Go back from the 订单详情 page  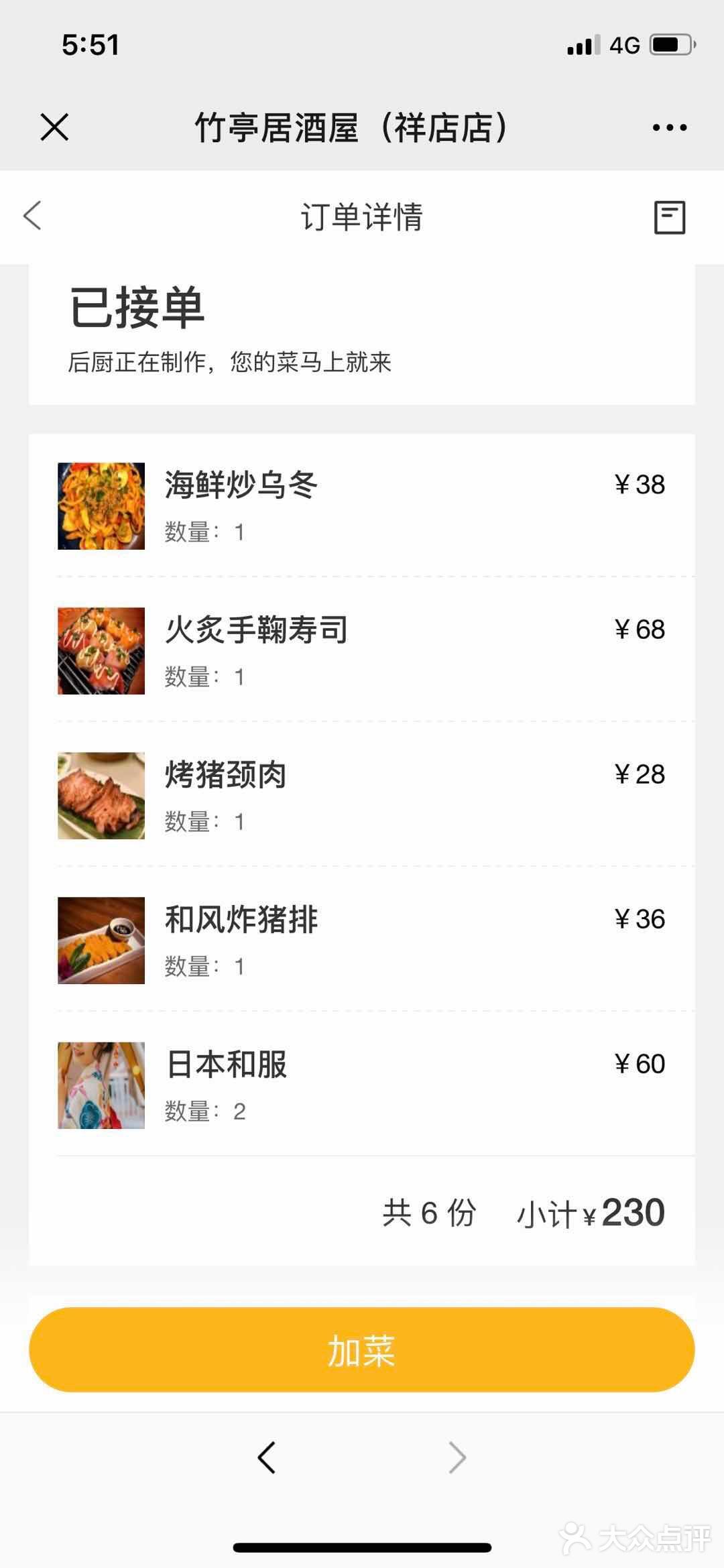point(33,216)
